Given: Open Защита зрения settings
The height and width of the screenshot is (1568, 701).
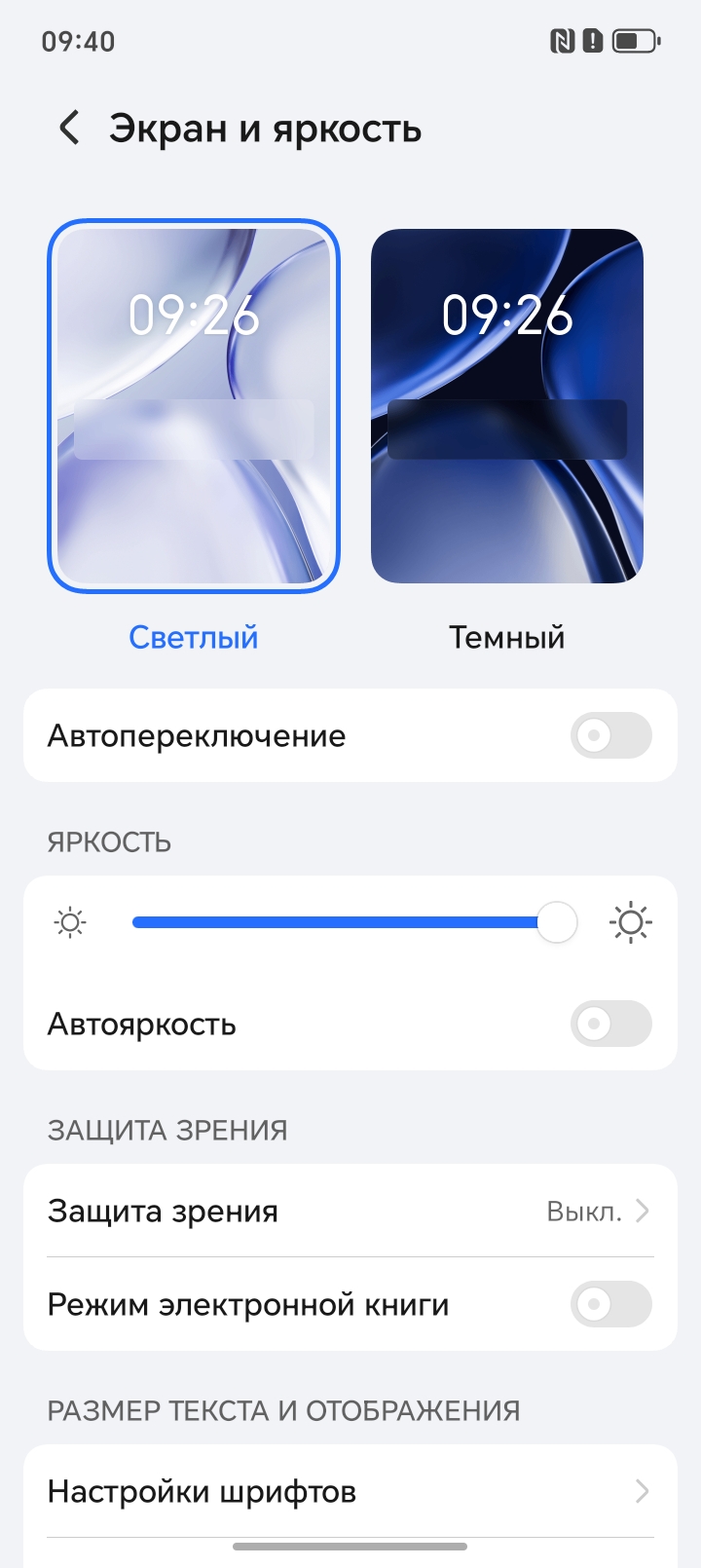Looking at the screenshot, I should (x=350, y=1211).
